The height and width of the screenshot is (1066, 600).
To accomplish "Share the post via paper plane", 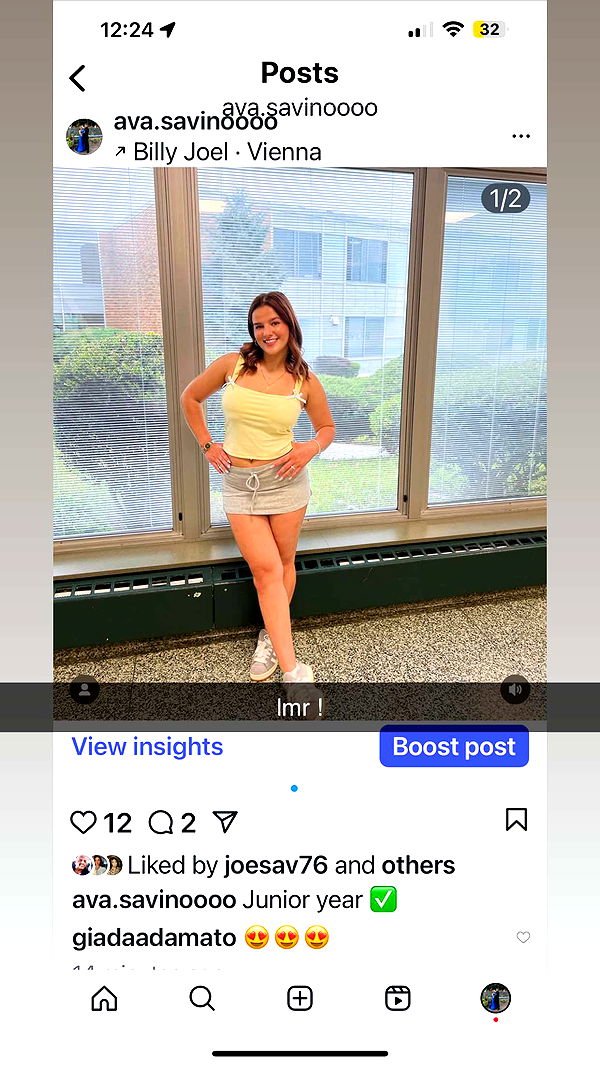I will [x=226, y=822].
